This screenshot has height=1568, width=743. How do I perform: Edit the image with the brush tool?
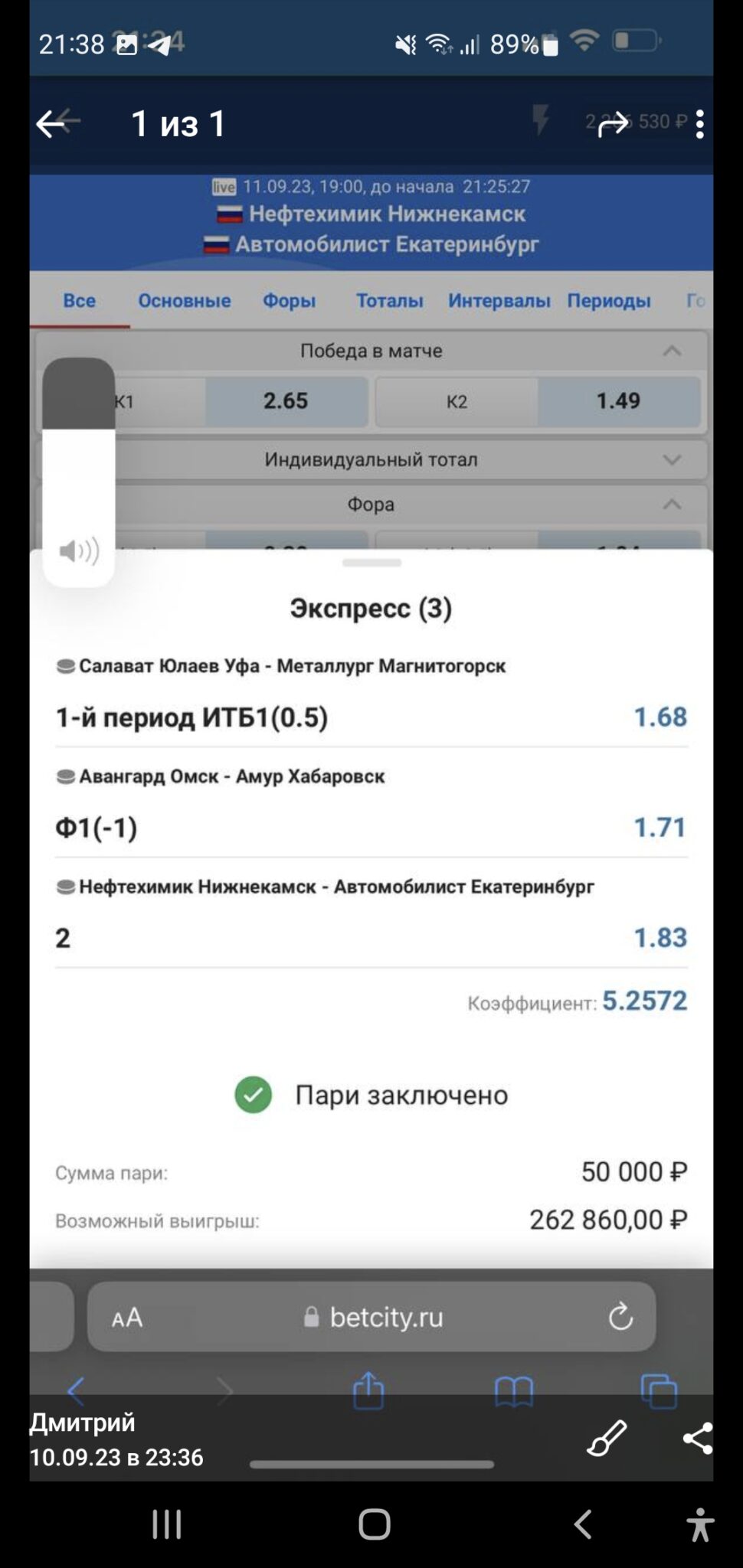click(607, 1439)
